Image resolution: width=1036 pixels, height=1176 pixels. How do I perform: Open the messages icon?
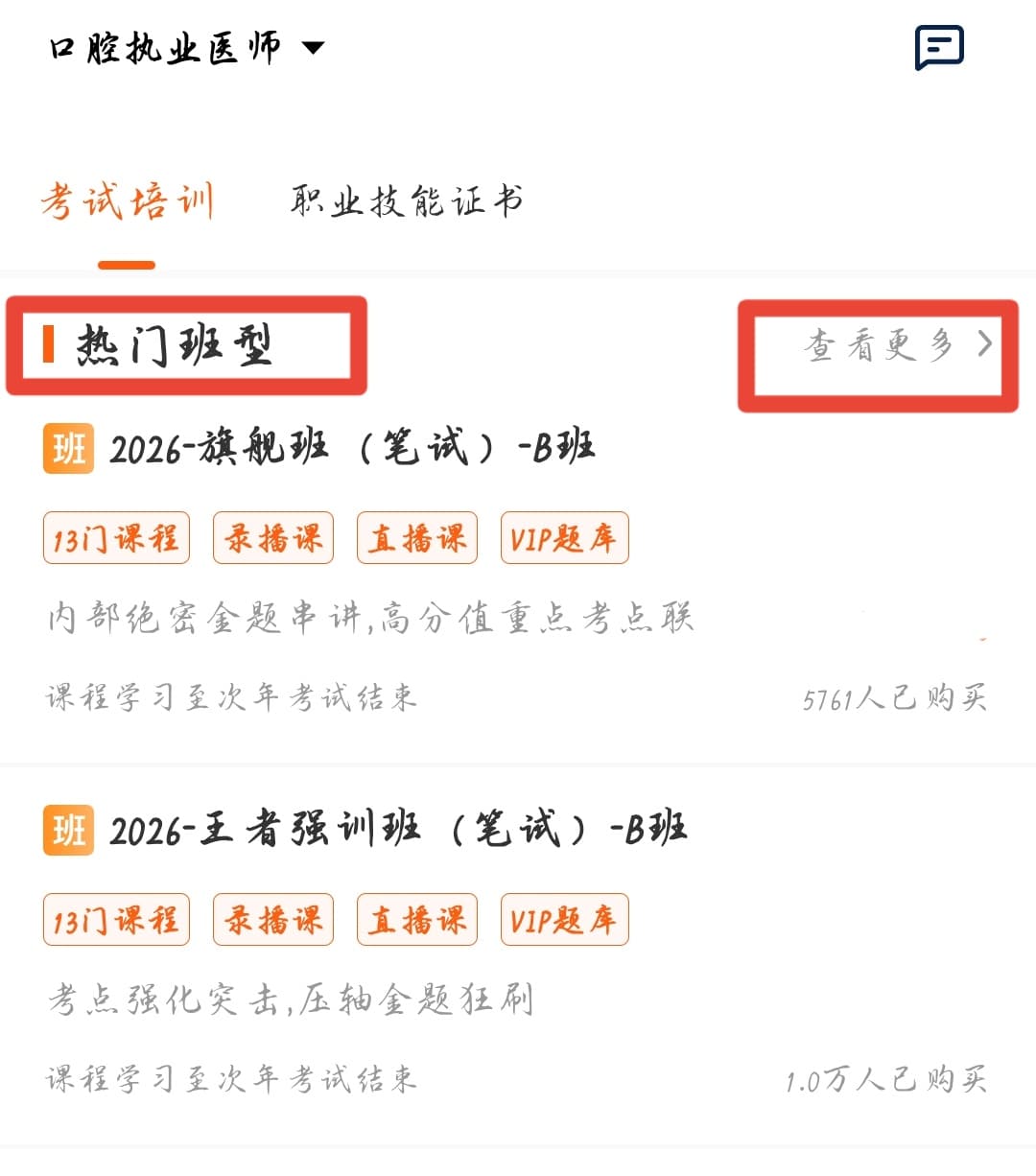coord(938,47)
